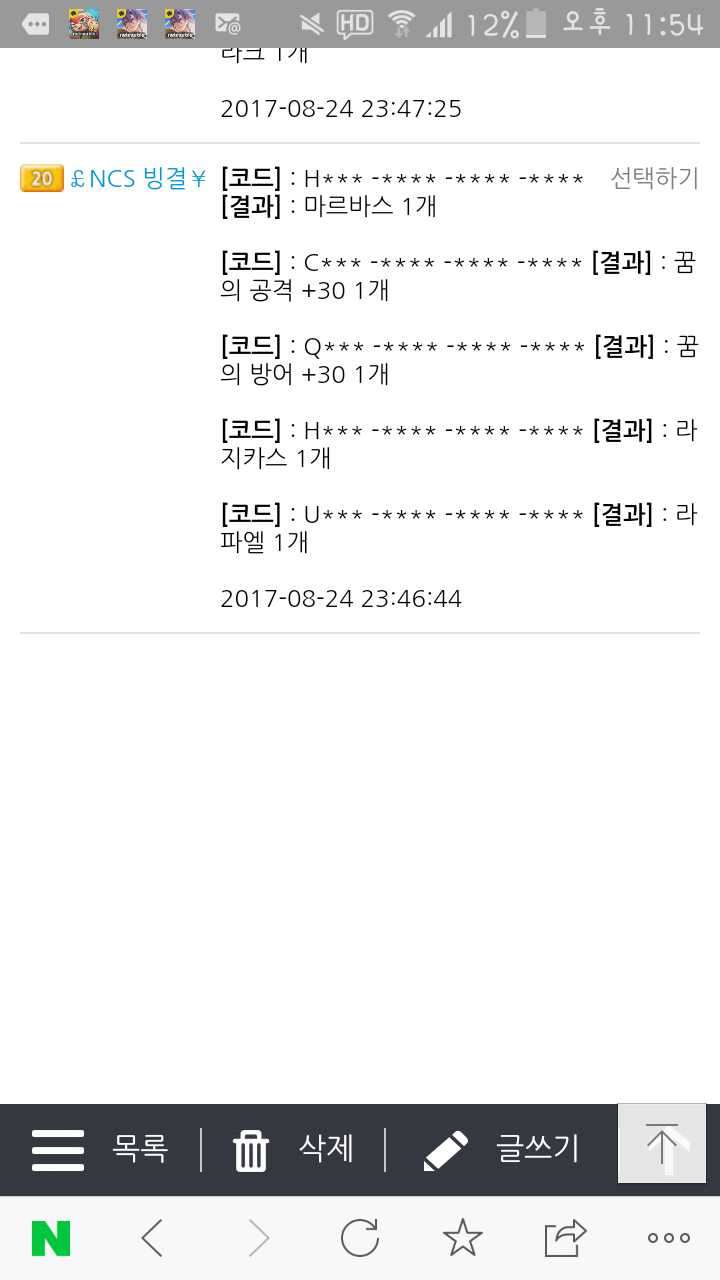Tap 삭제 to delete the post
The width and height of the screenshot is (720, 1280).
coord(293,1149)
